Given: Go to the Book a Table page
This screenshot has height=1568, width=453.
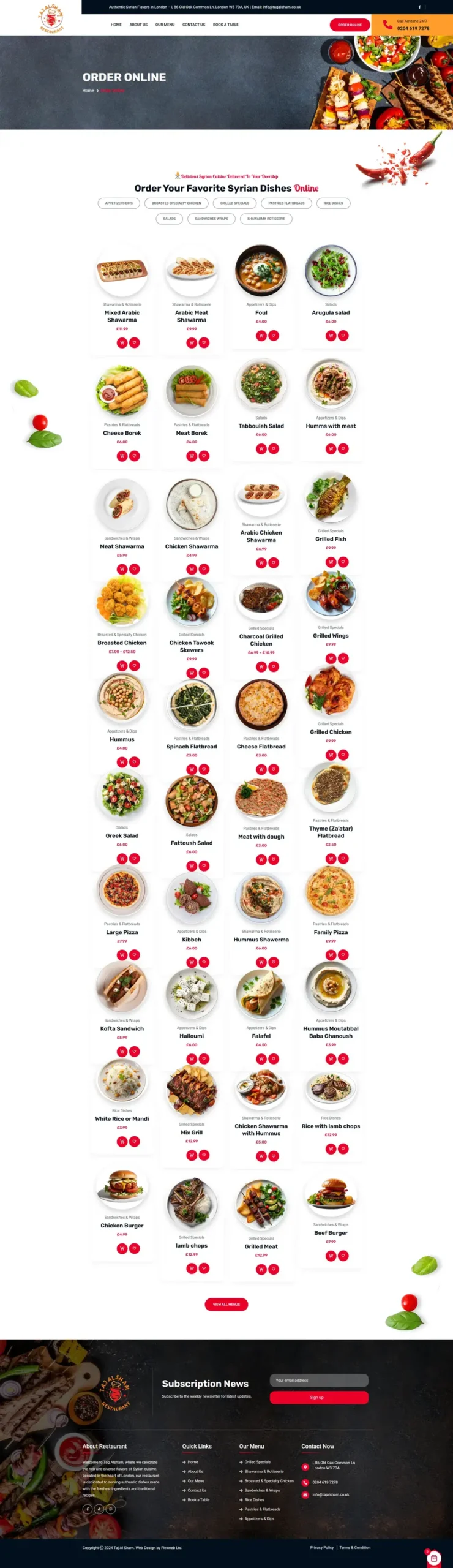Looking at the screenshot, I should pyautogui.click(x=225, y=24).
